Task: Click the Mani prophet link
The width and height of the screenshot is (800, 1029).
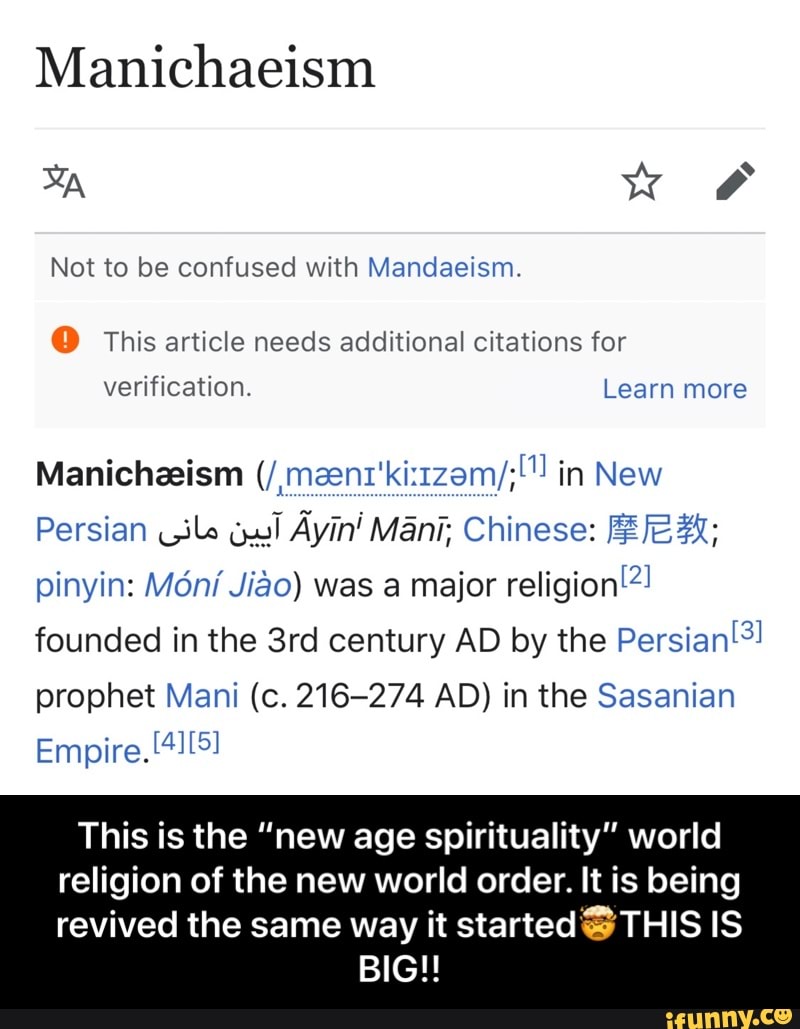Action: pyautogui.click(x=202, y=695)
